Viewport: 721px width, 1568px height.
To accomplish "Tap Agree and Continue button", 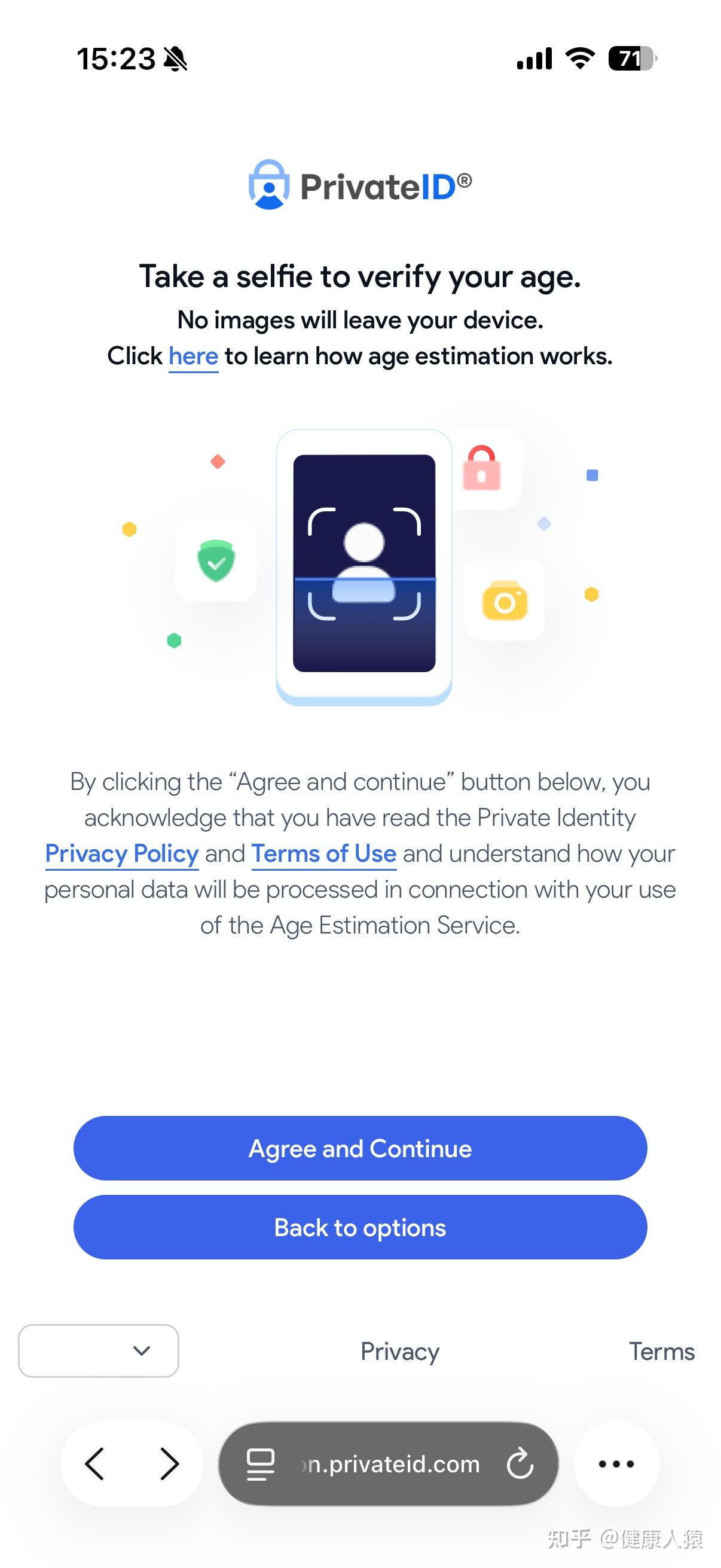I will (360, 1148).
